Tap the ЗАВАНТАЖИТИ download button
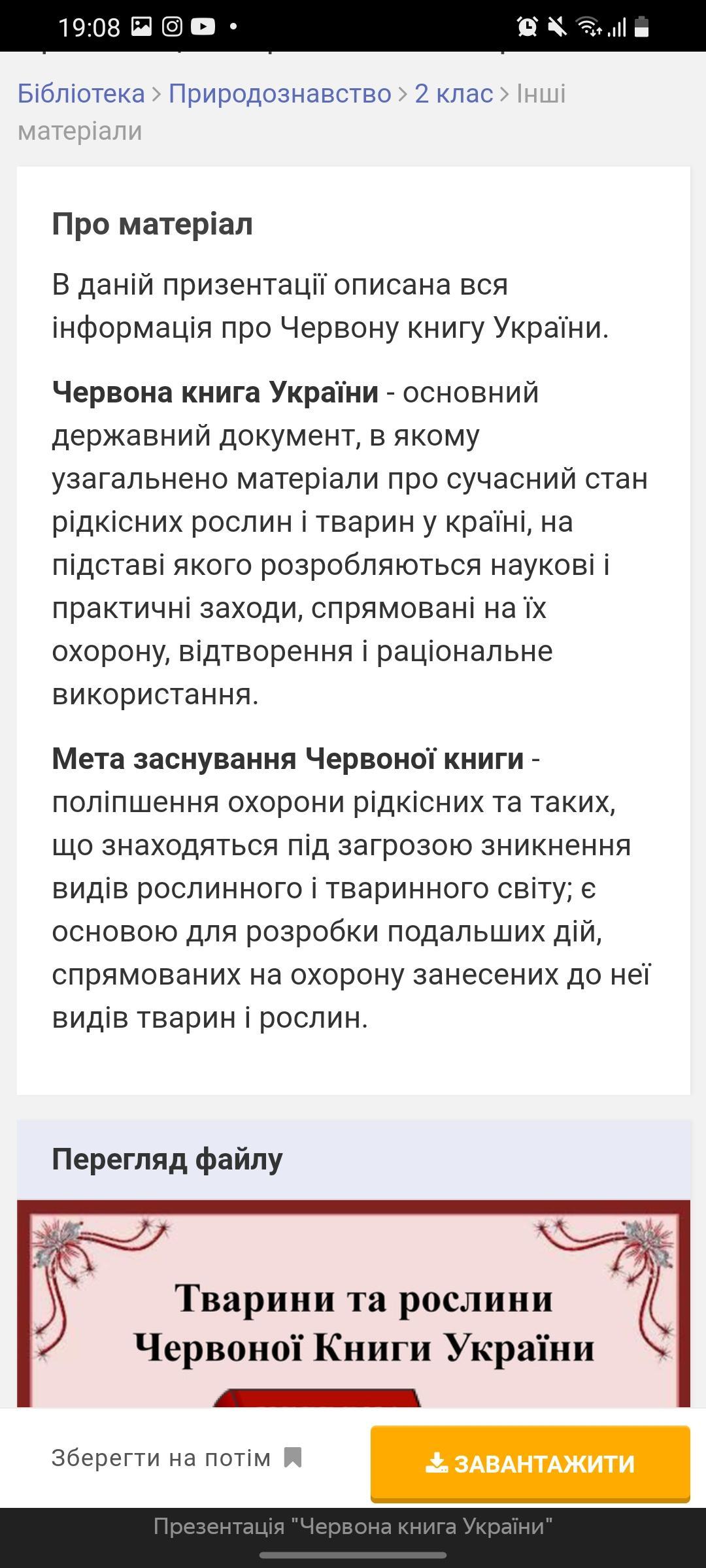 (x=530, y=1463)
